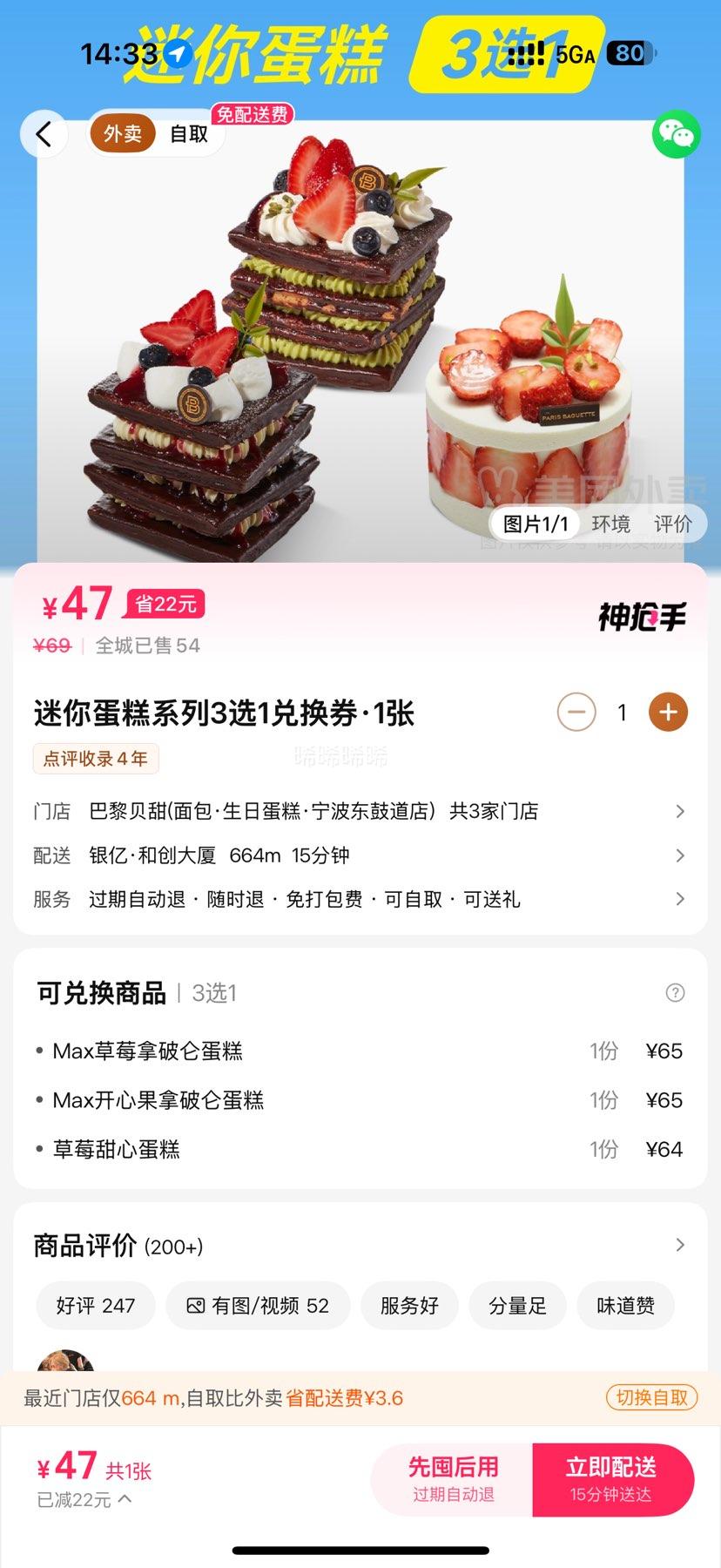Screen dimensions: 721x1568
Task: Click the back arrow to leave this page
Action: click(44, 134)
